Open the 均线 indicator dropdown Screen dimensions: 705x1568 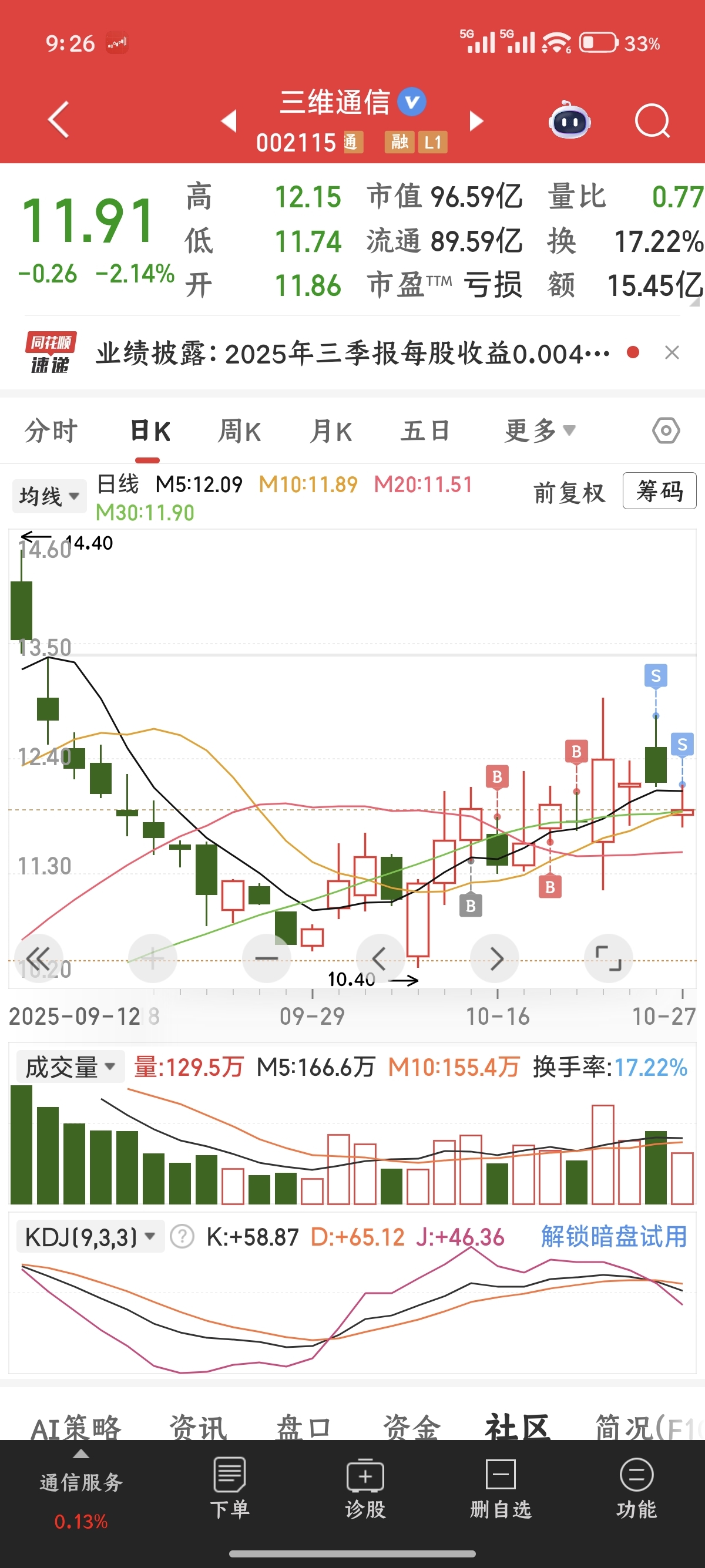[x=49, y=496]
